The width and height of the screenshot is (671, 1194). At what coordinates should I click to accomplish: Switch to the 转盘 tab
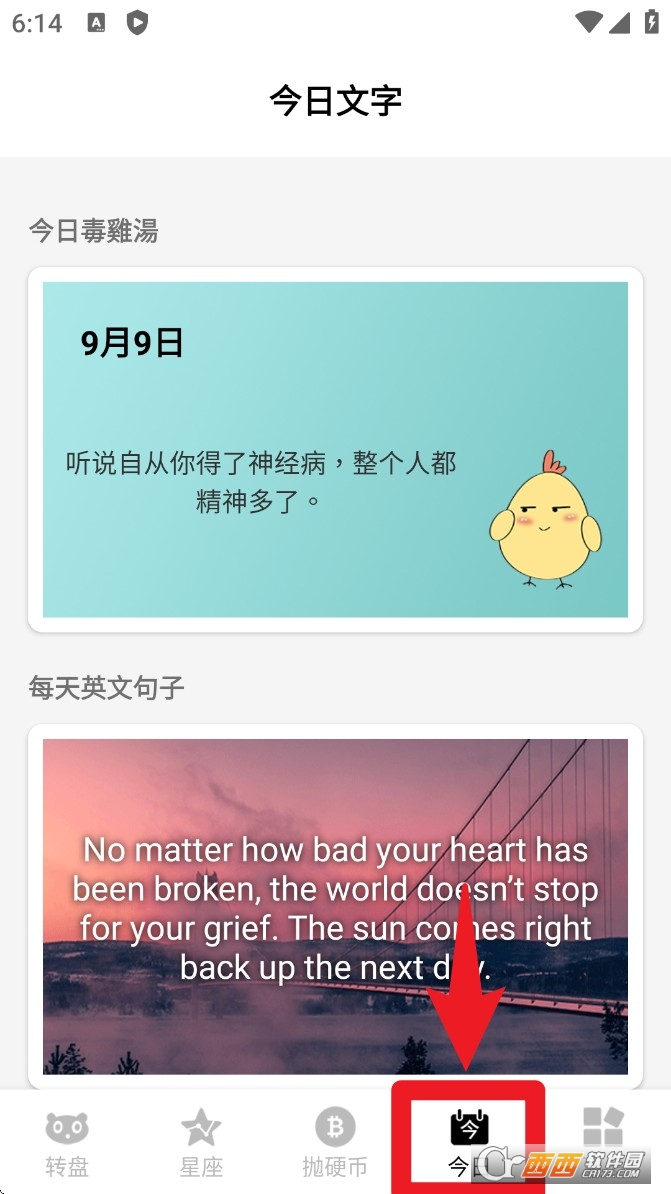point(67,1141)
